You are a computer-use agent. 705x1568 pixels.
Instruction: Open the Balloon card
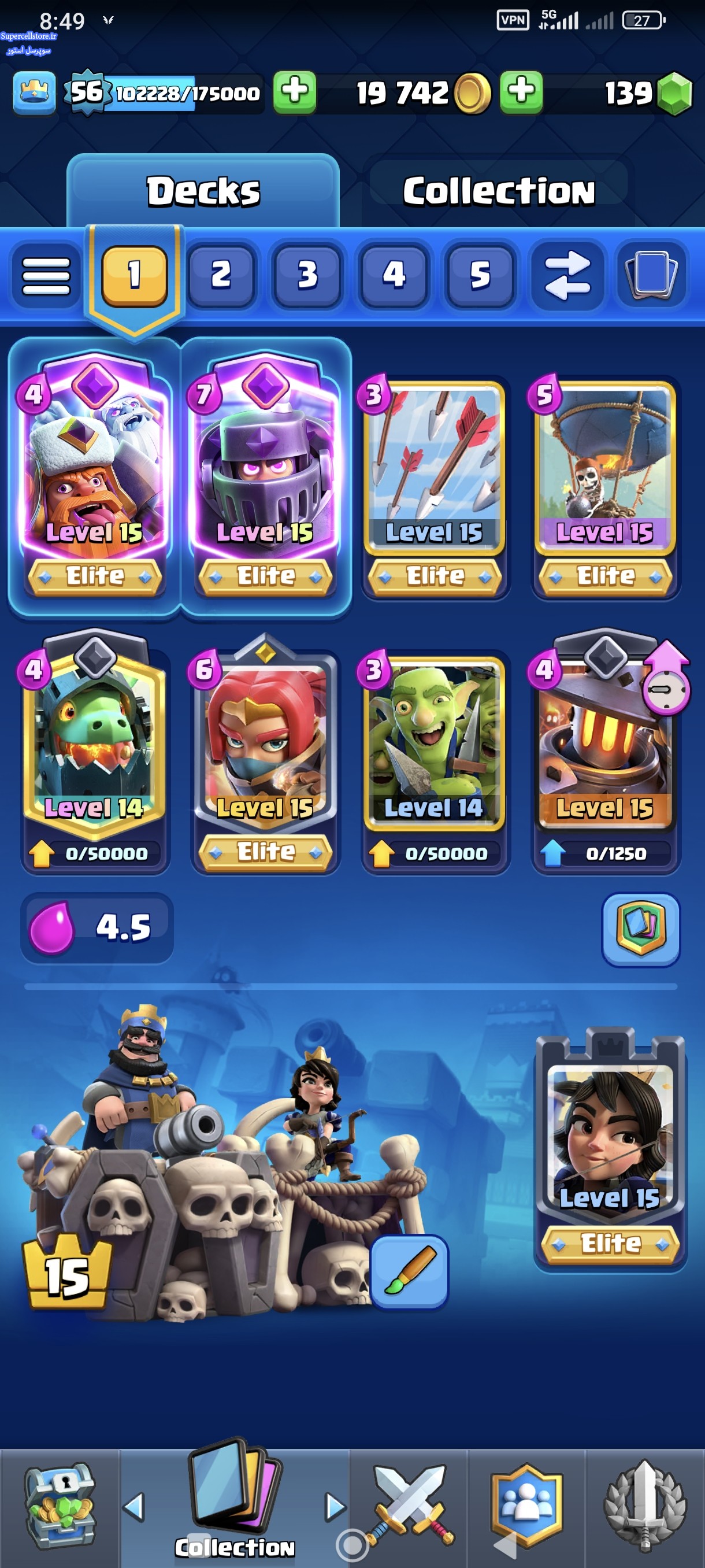(x=606, y=487)
